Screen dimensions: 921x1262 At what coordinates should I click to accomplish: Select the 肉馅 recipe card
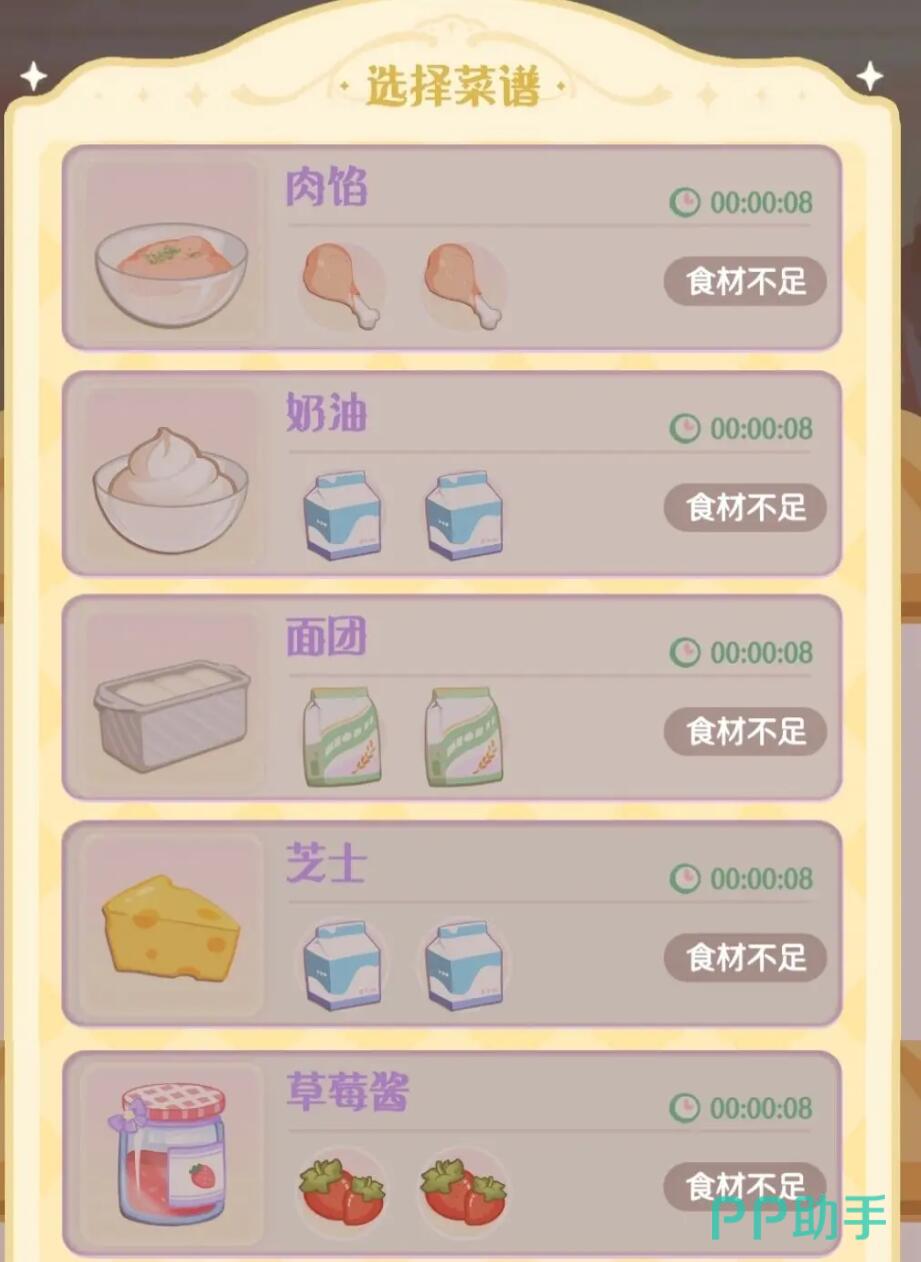tap(452, 248)
